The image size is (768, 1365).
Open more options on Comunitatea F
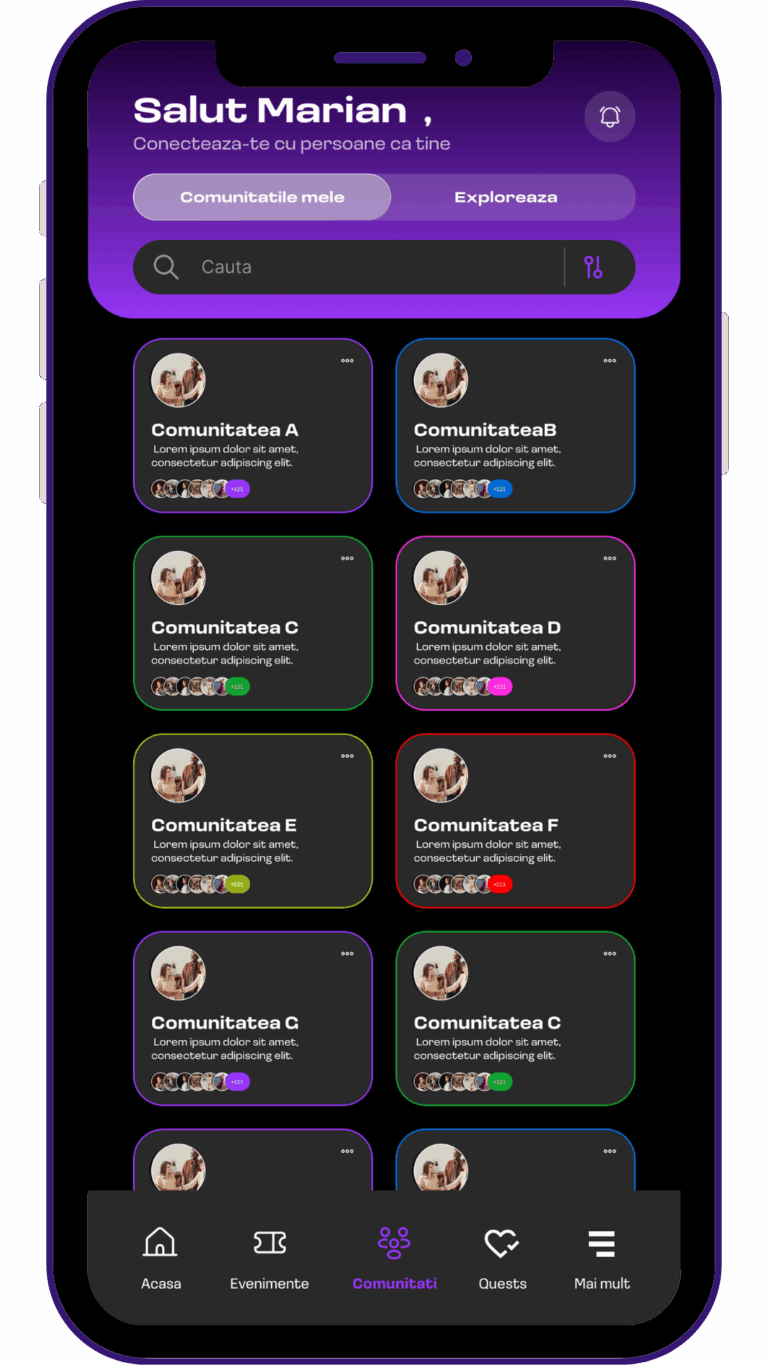click(610, 756)
